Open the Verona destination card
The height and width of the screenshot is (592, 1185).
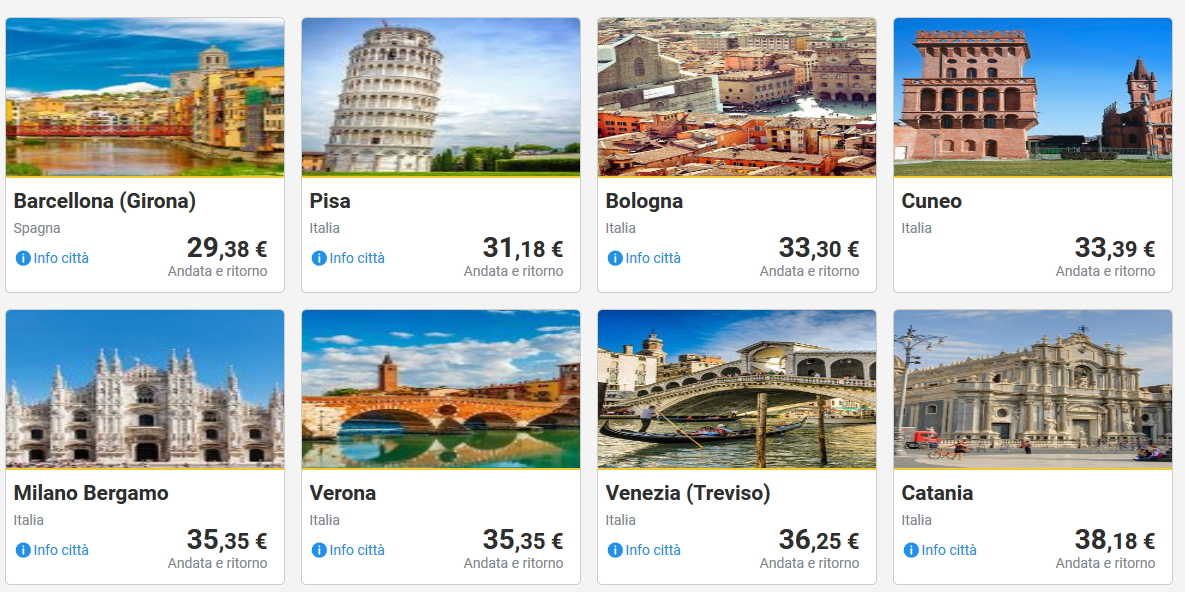(440, 389)
